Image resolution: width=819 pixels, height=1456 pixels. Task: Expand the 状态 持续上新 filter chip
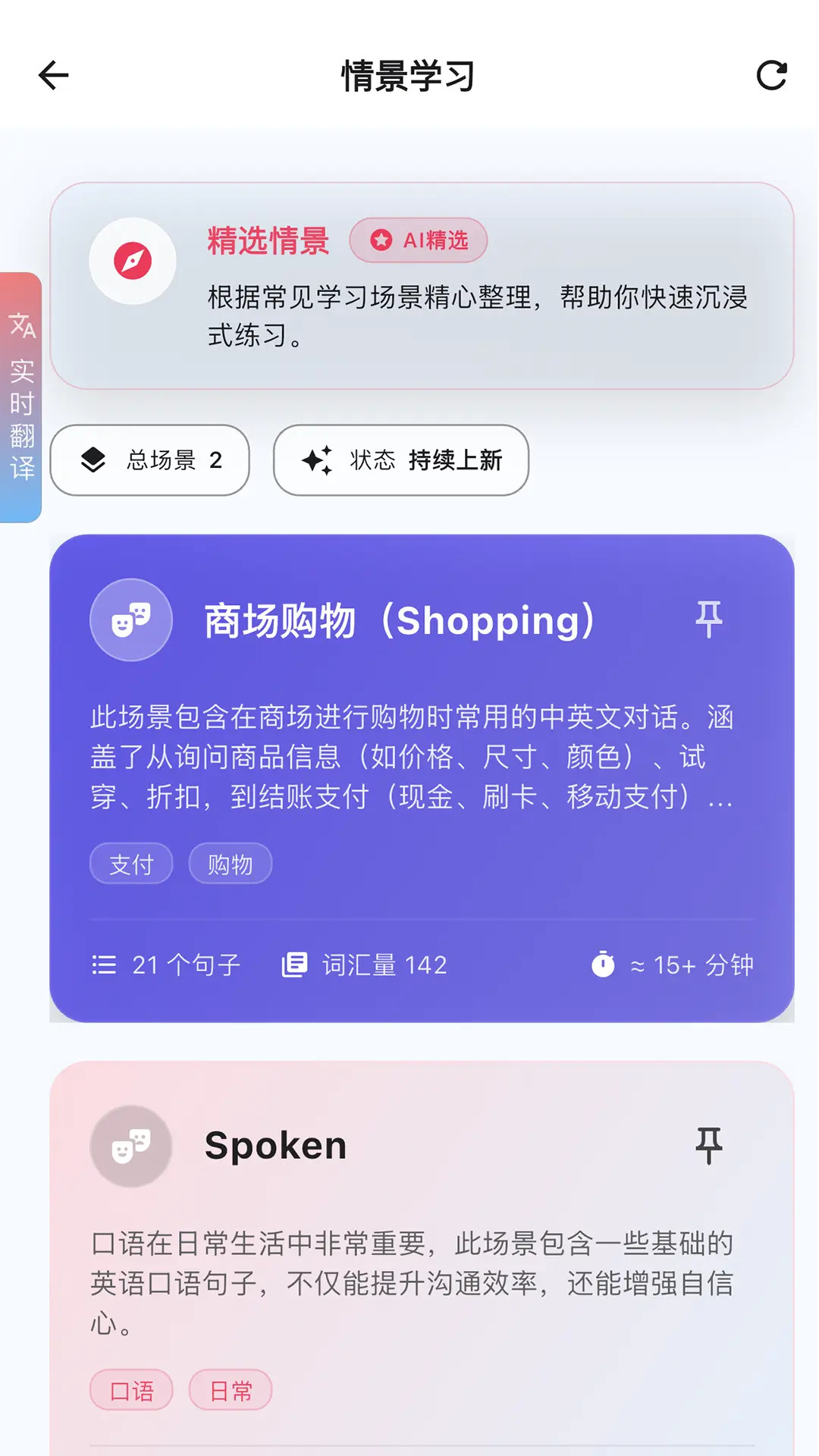tap(400, 460)
